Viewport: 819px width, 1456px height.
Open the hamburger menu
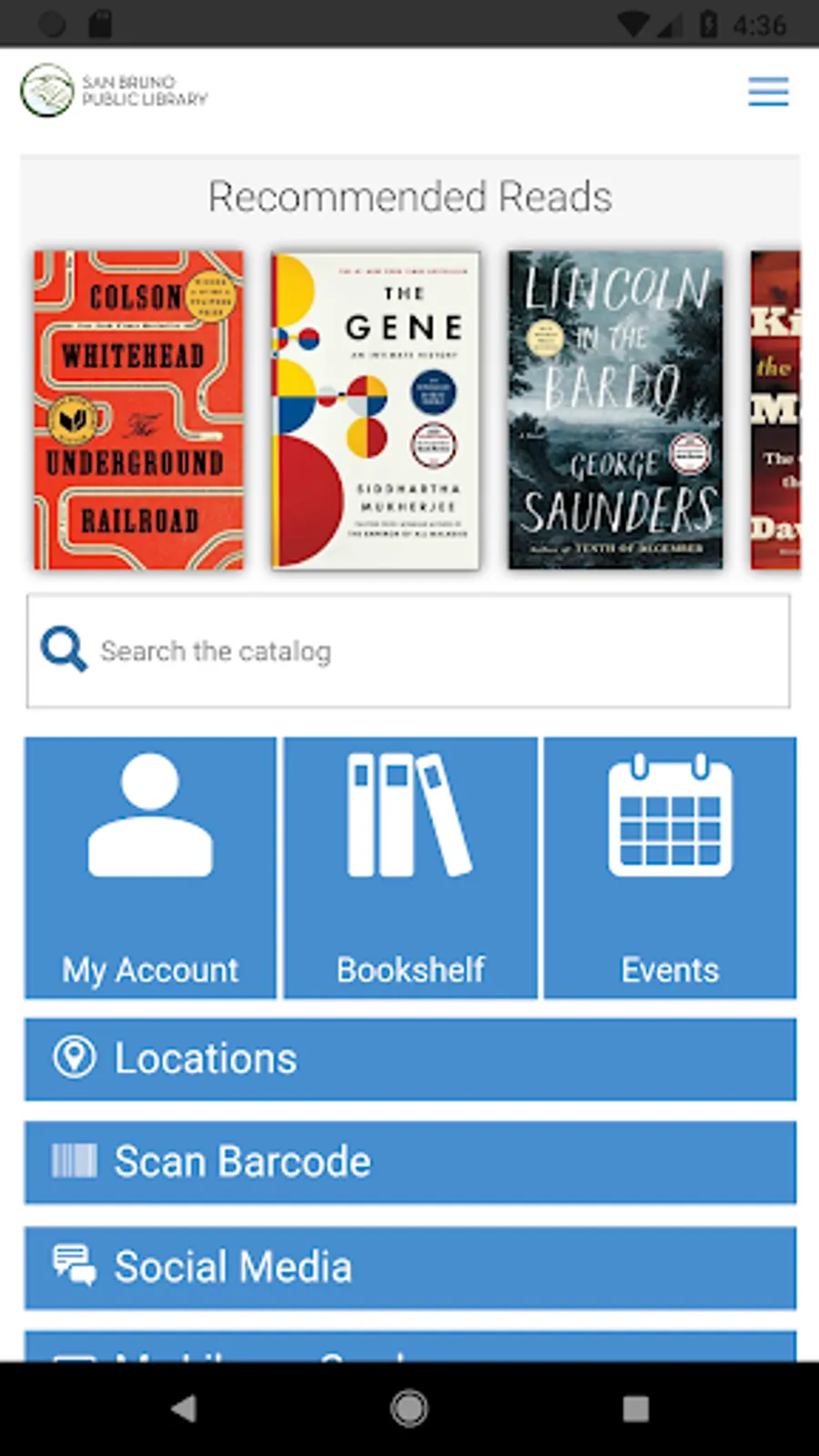768,91
